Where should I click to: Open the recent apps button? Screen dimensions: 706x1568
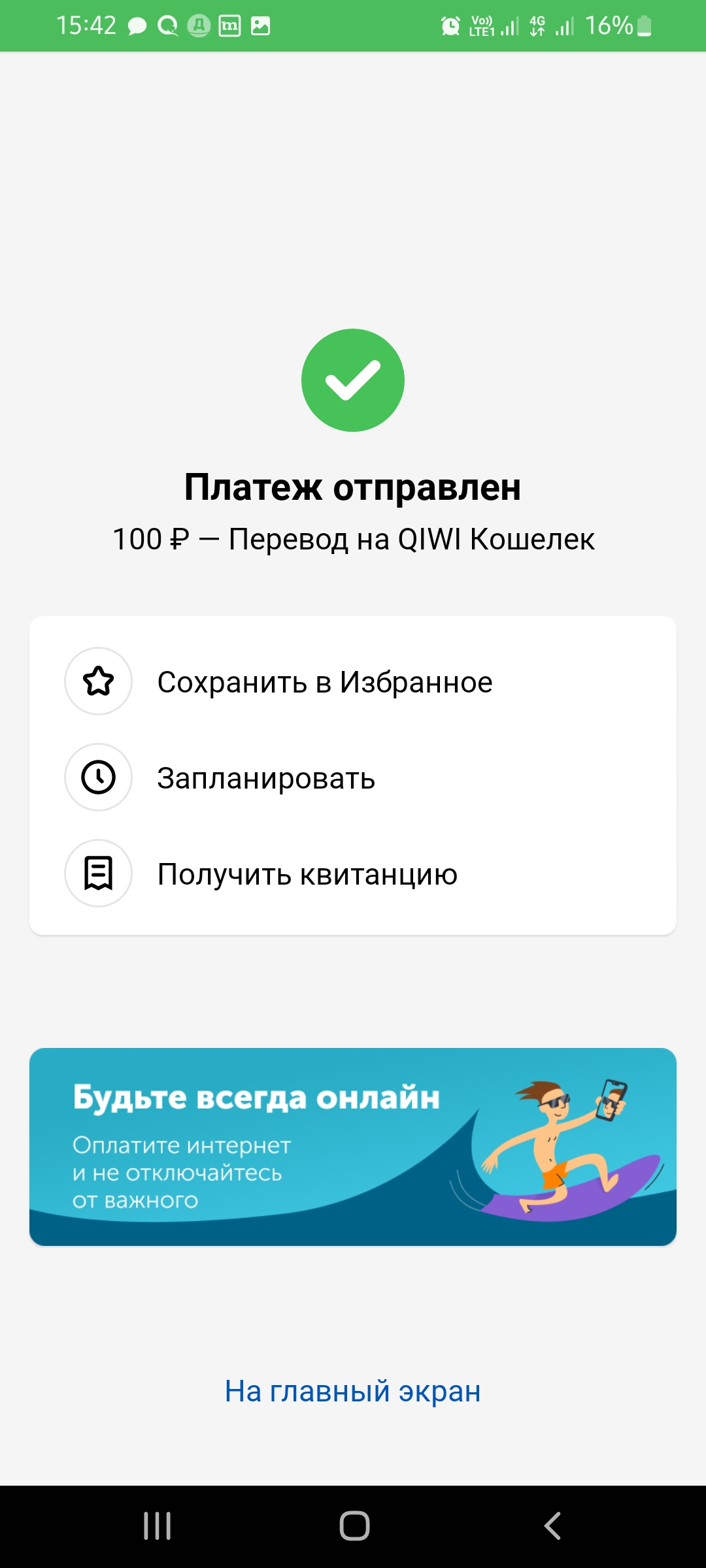click(x=158, y=1526)
